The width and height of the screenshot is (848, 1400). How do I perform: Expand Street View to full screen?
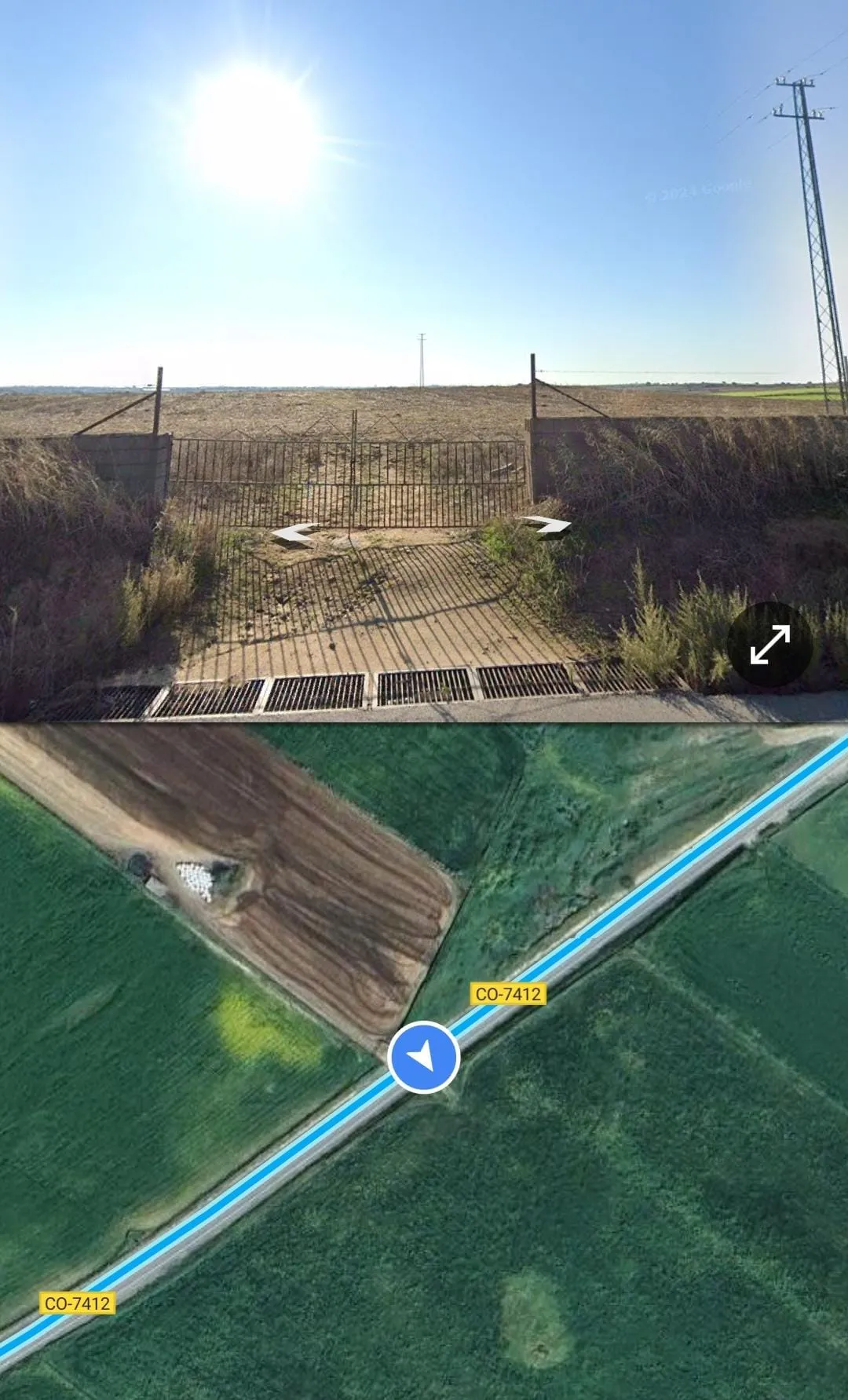(769, 645)
